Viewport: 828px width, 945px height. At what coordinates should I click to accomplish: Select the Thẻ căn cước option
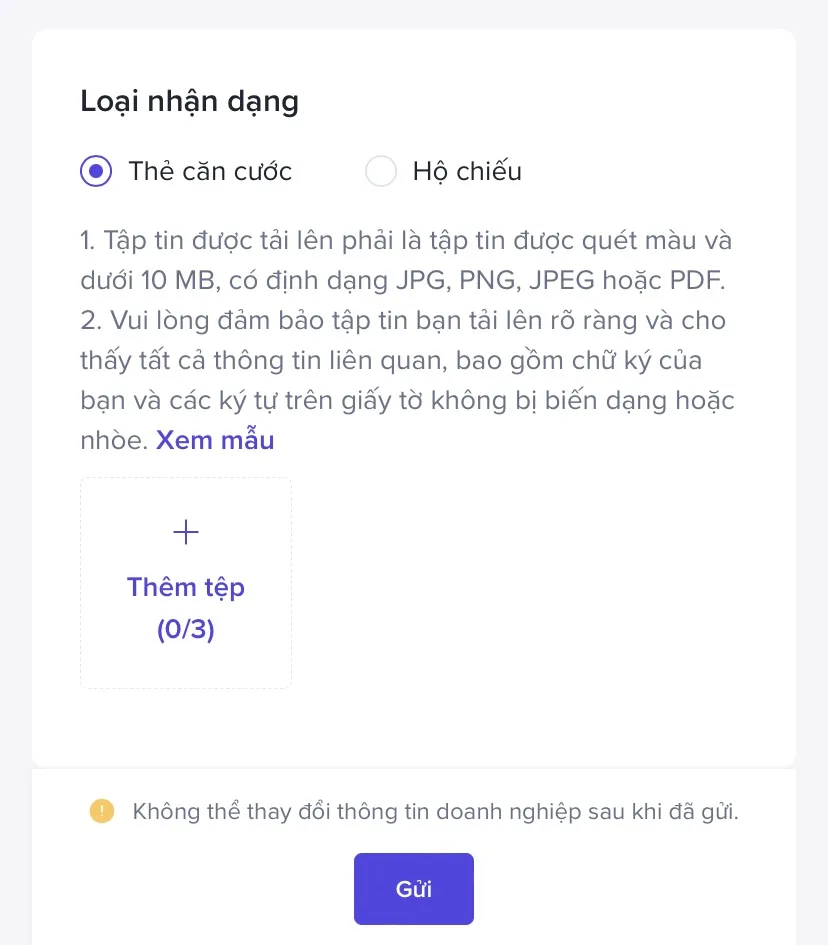point(95,171)
